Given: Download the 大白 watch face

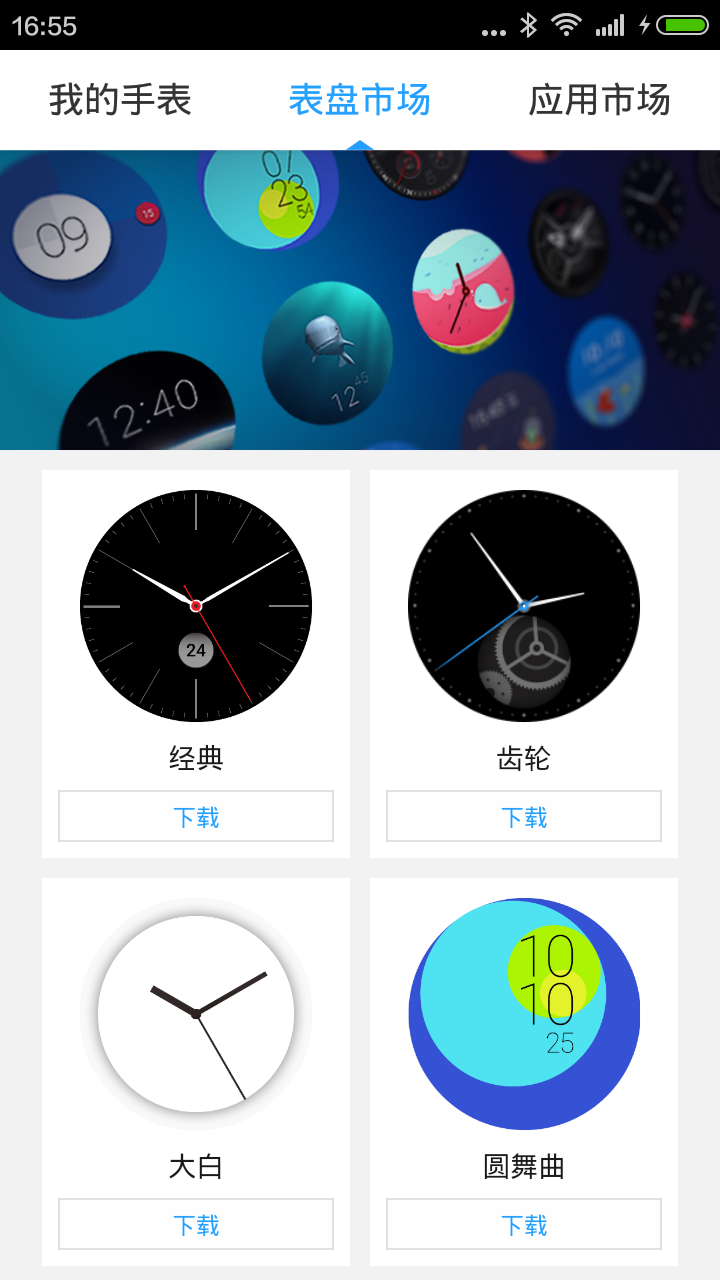Looking at the screenshot, I should [195, 1223].
